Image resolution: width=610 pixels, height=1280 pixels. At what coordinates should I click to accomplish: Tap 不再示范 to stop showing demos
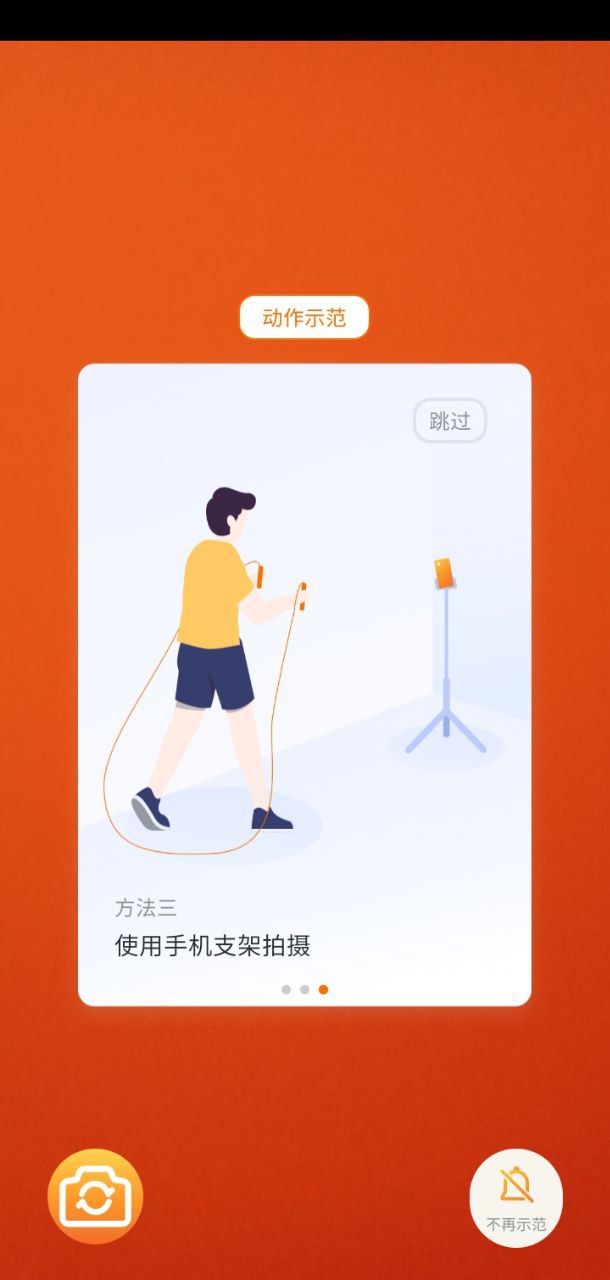click(516, 1198)
